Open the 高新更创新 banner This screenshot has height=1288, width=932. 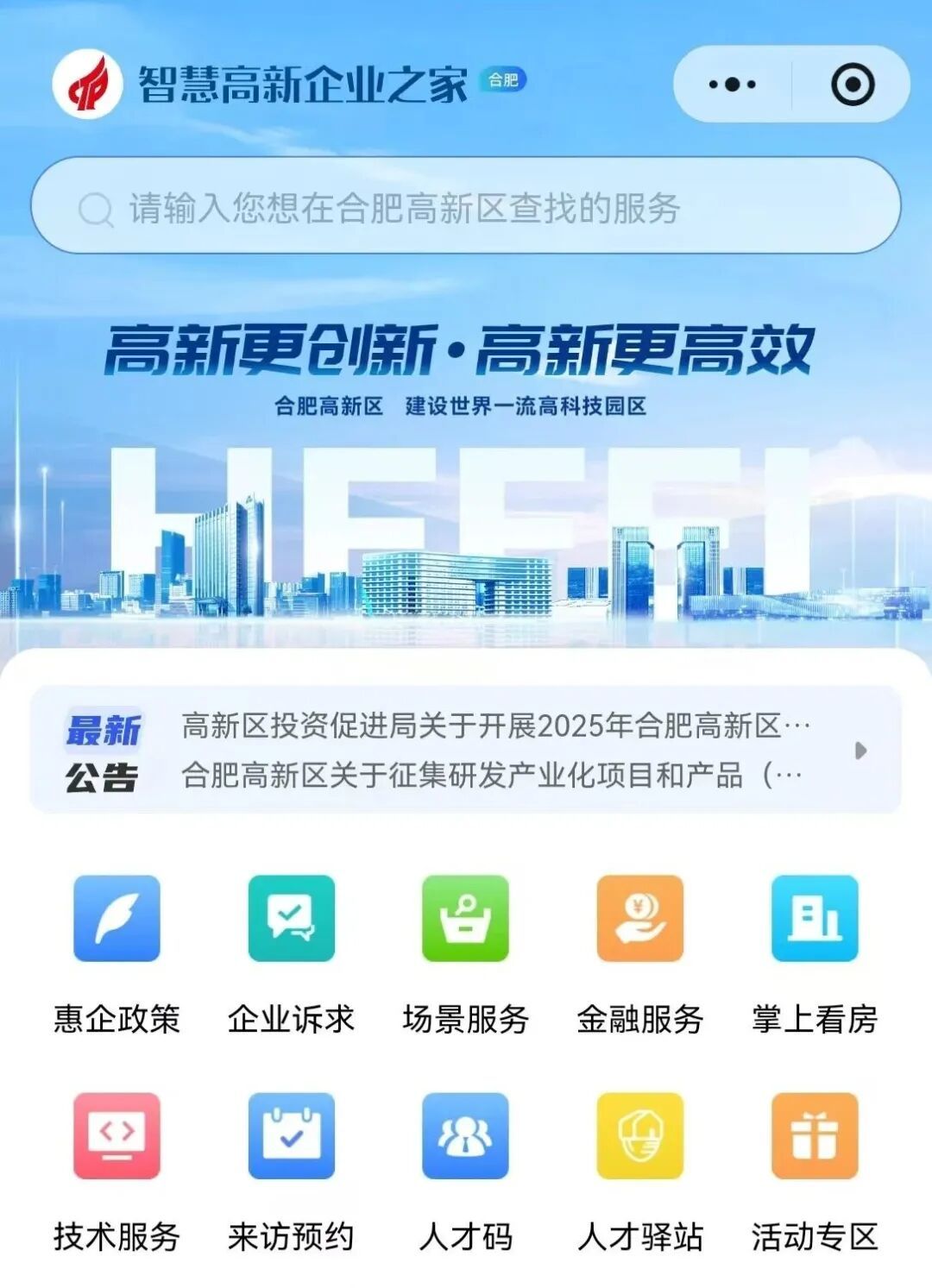pyautogui.click(x=466, y=466)
